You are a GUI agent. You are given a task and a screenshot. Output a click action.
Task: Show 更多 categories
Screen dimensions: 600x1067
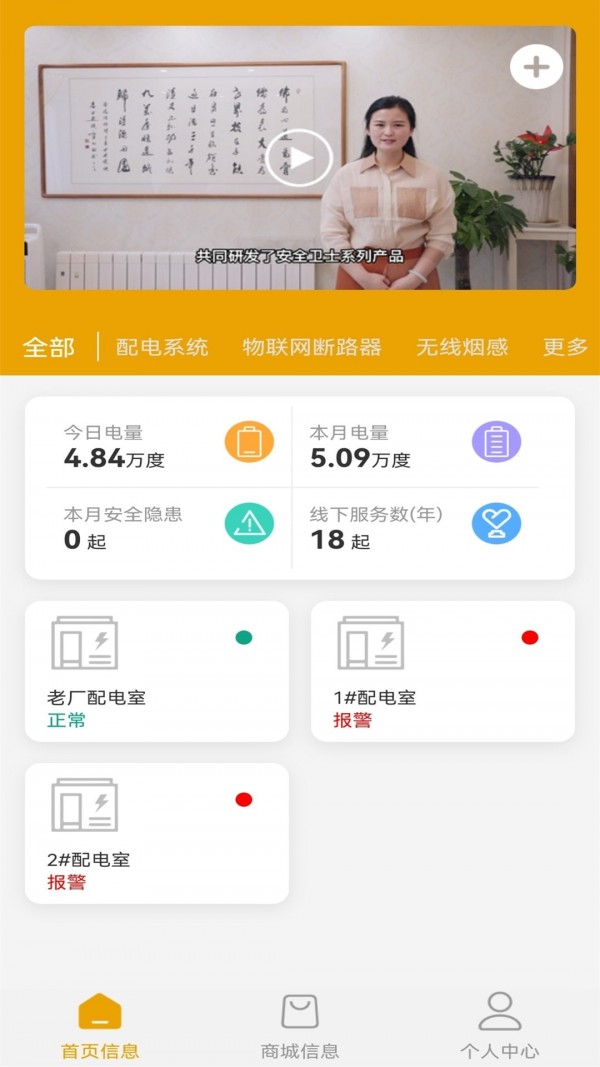tap(565, 347)
